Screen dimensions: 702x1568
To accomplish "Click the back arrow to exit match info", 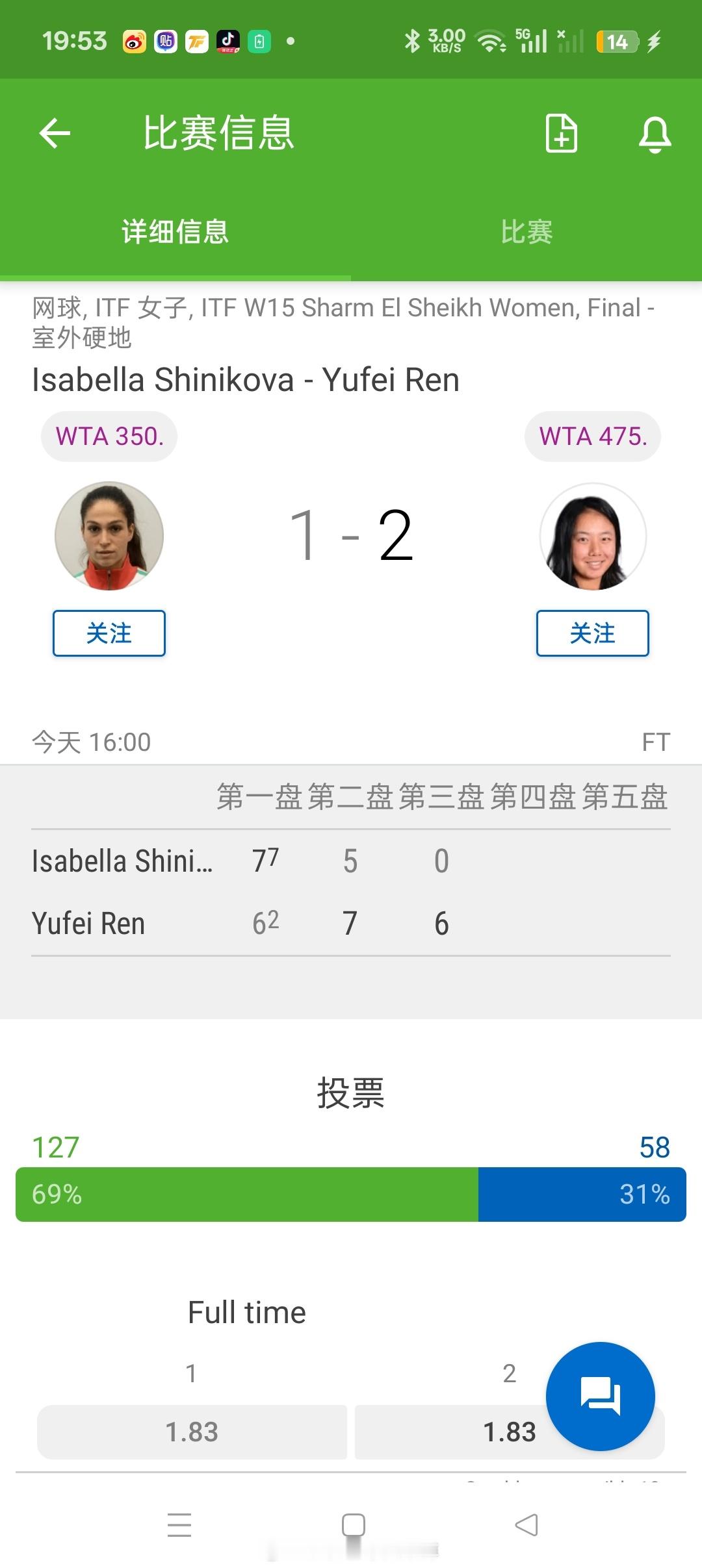I will pos(55,133).
